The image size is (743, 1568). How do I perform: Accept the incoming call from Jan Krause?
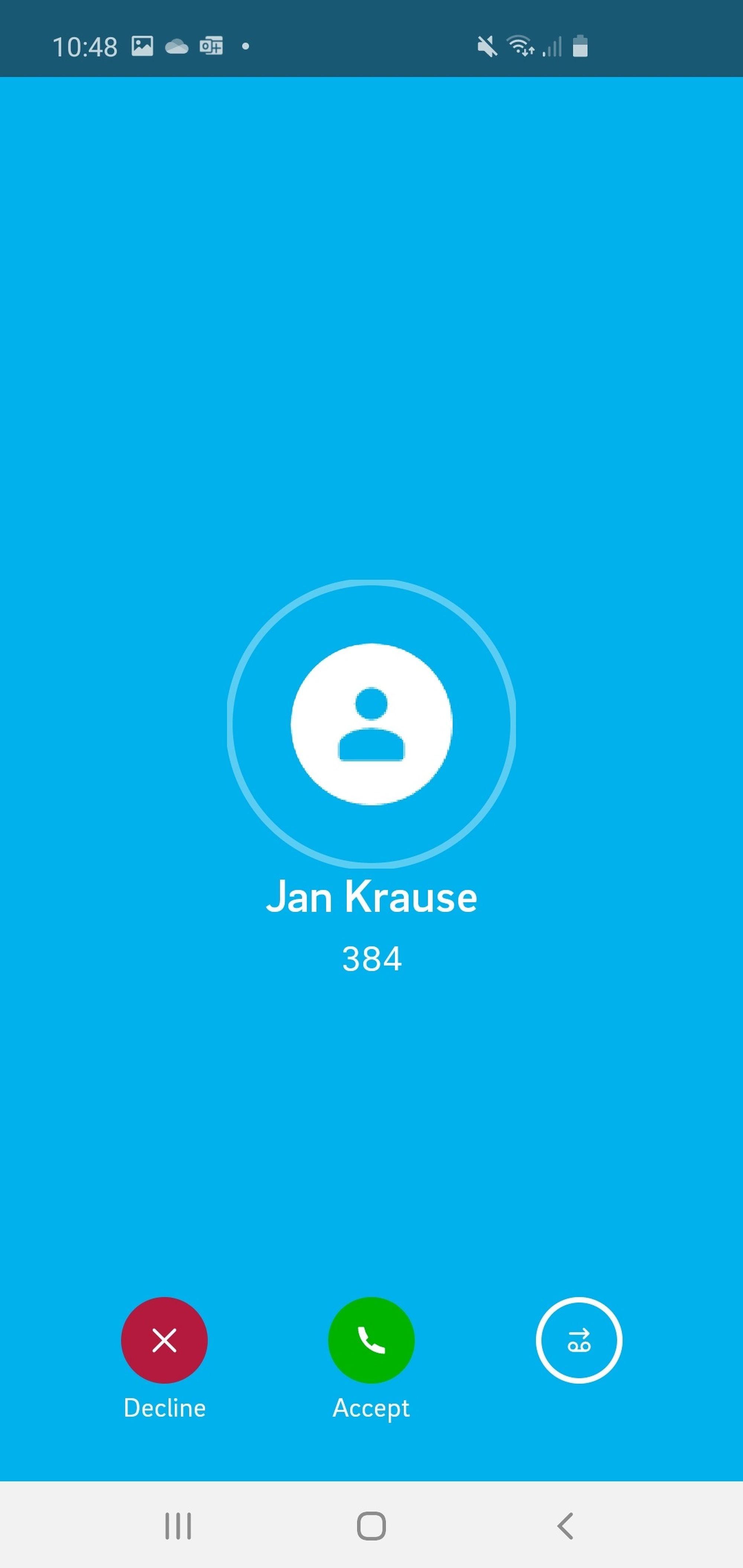pos(371,1340)
